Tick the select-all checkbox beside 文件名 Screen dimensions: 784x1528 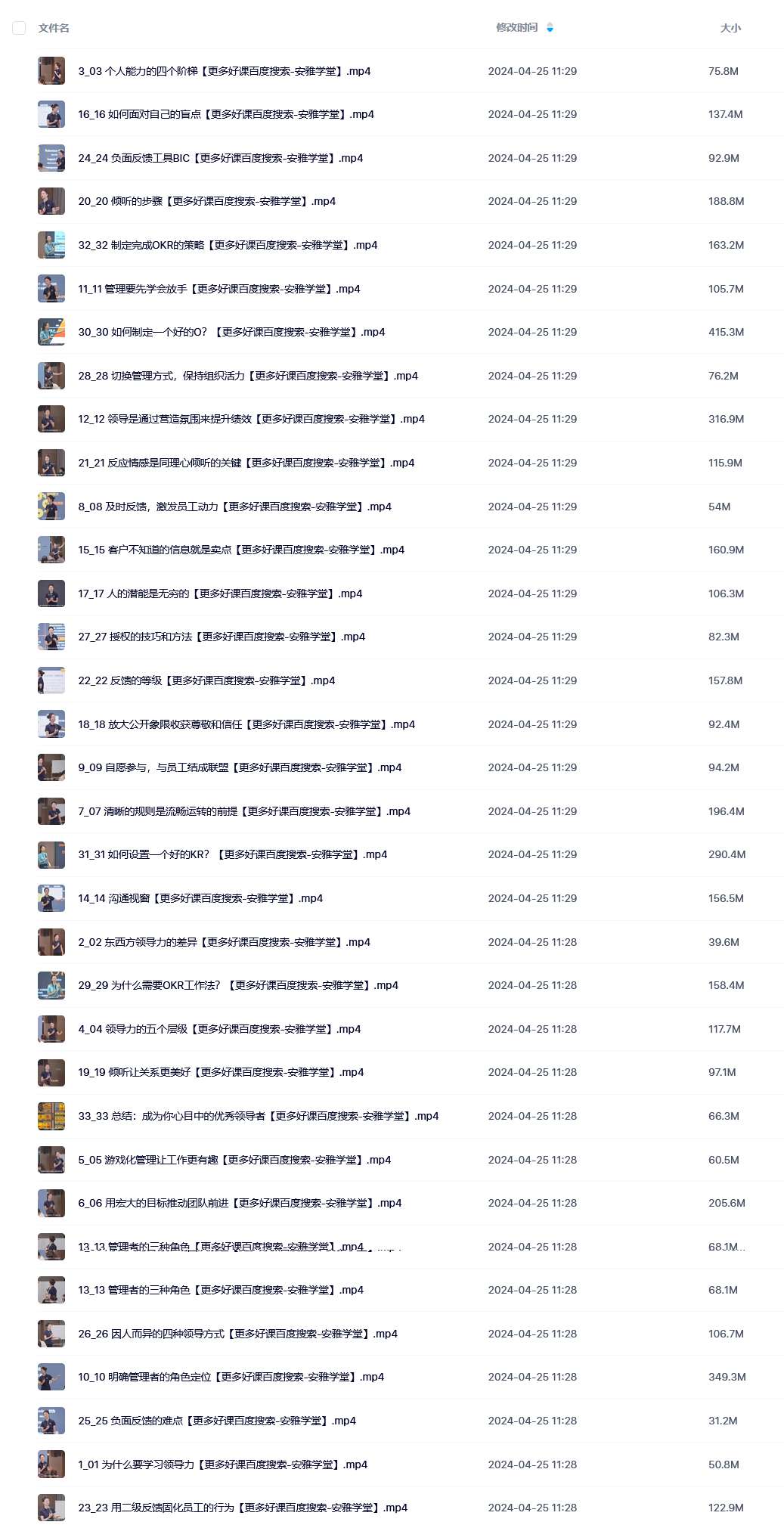19,28
